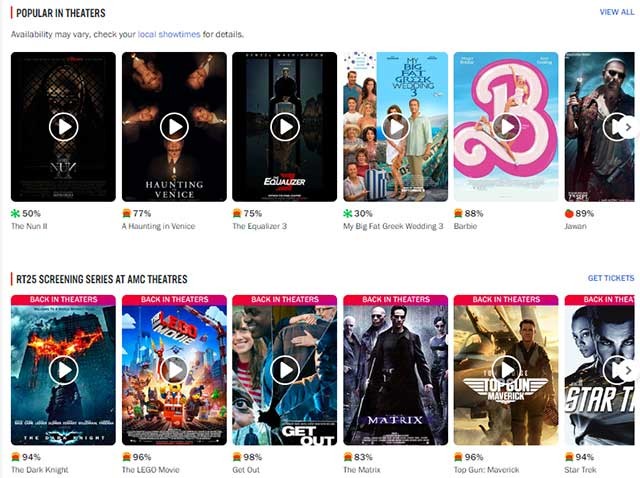Play The Matrix trailer

[396, 370]
